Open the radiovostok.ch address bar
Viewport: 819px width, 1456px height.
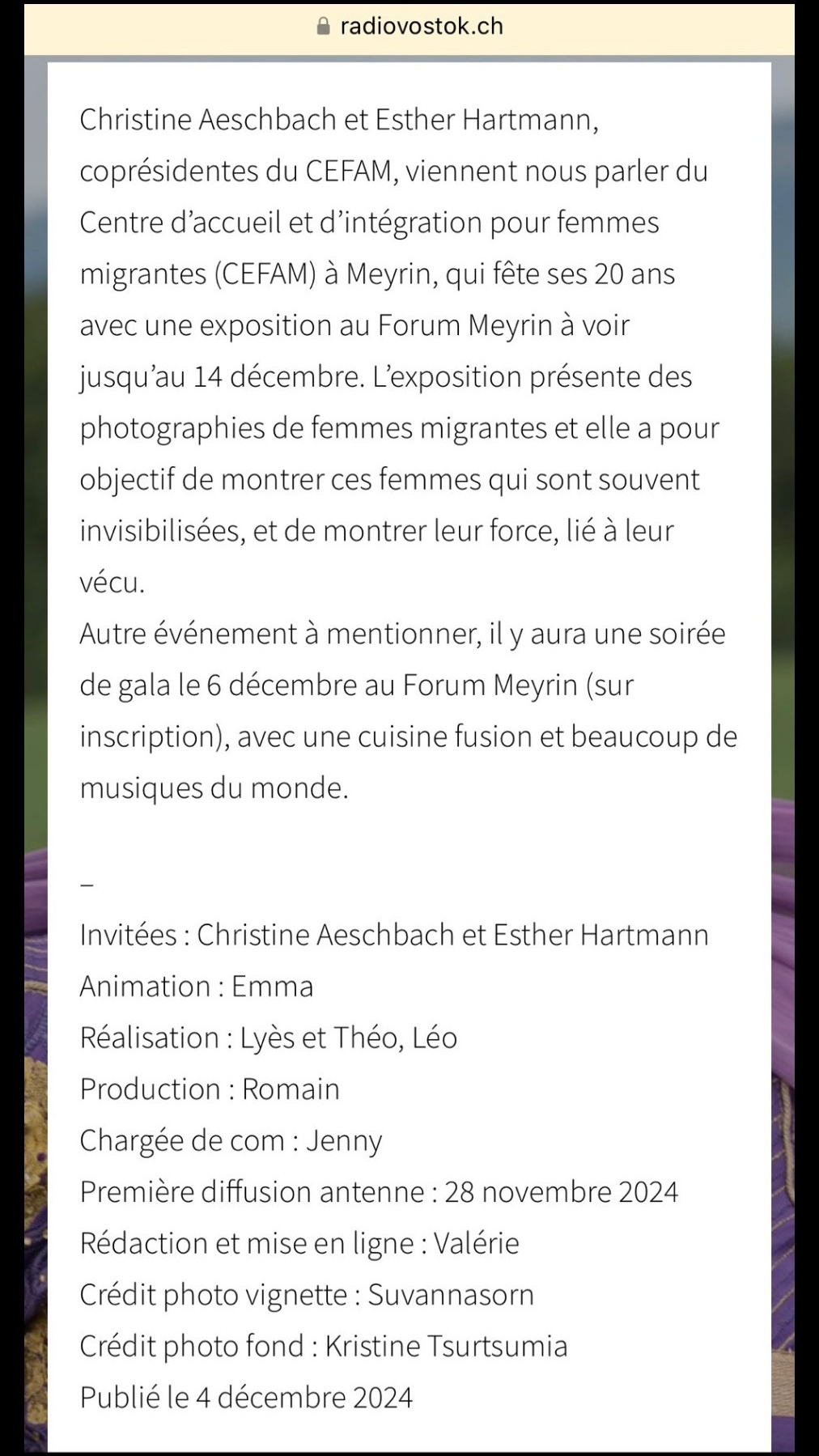[420, 25]
